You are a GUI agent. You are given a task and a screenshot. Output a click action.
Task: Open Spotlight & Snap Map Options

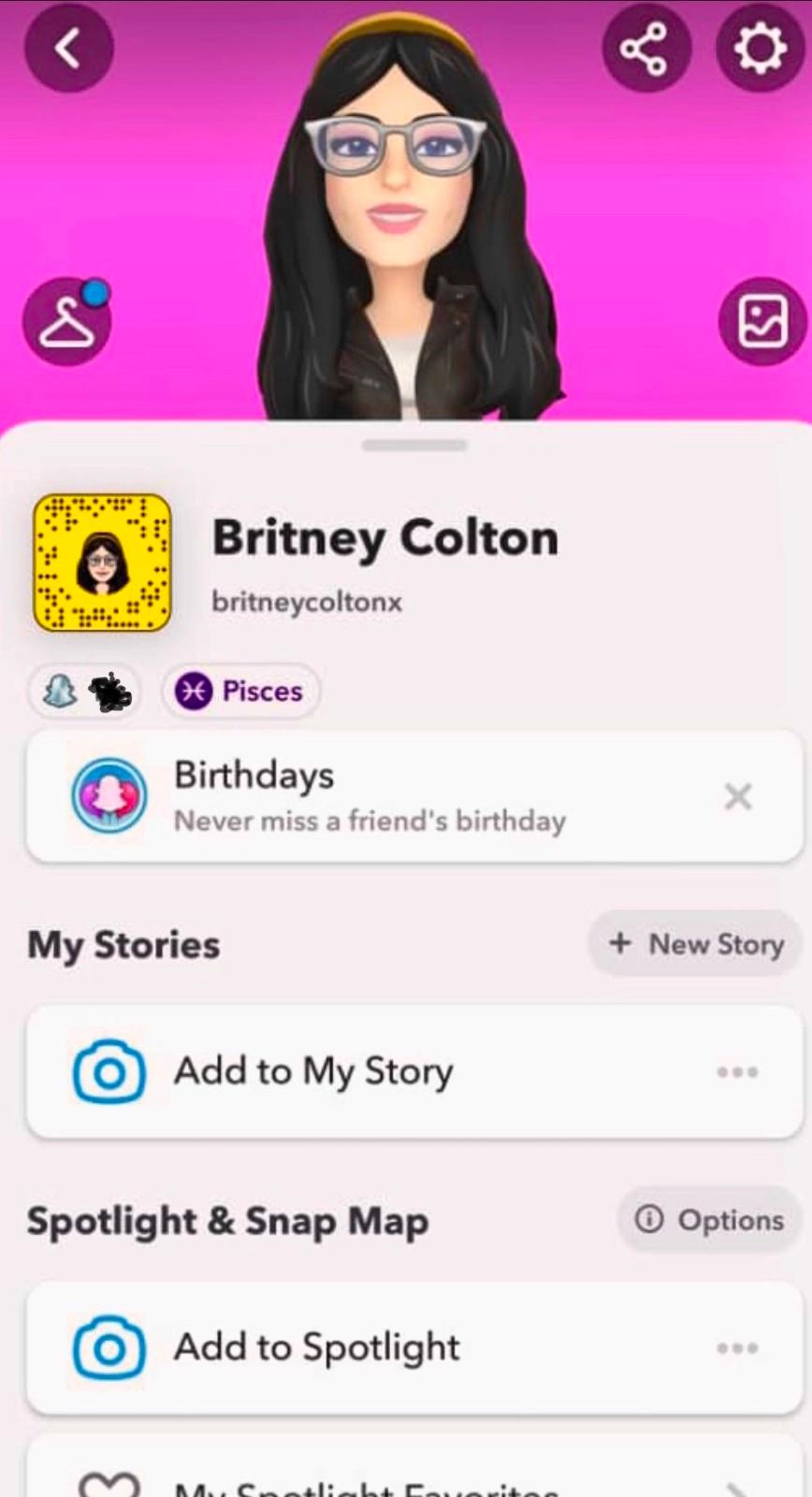[709, 1220]
